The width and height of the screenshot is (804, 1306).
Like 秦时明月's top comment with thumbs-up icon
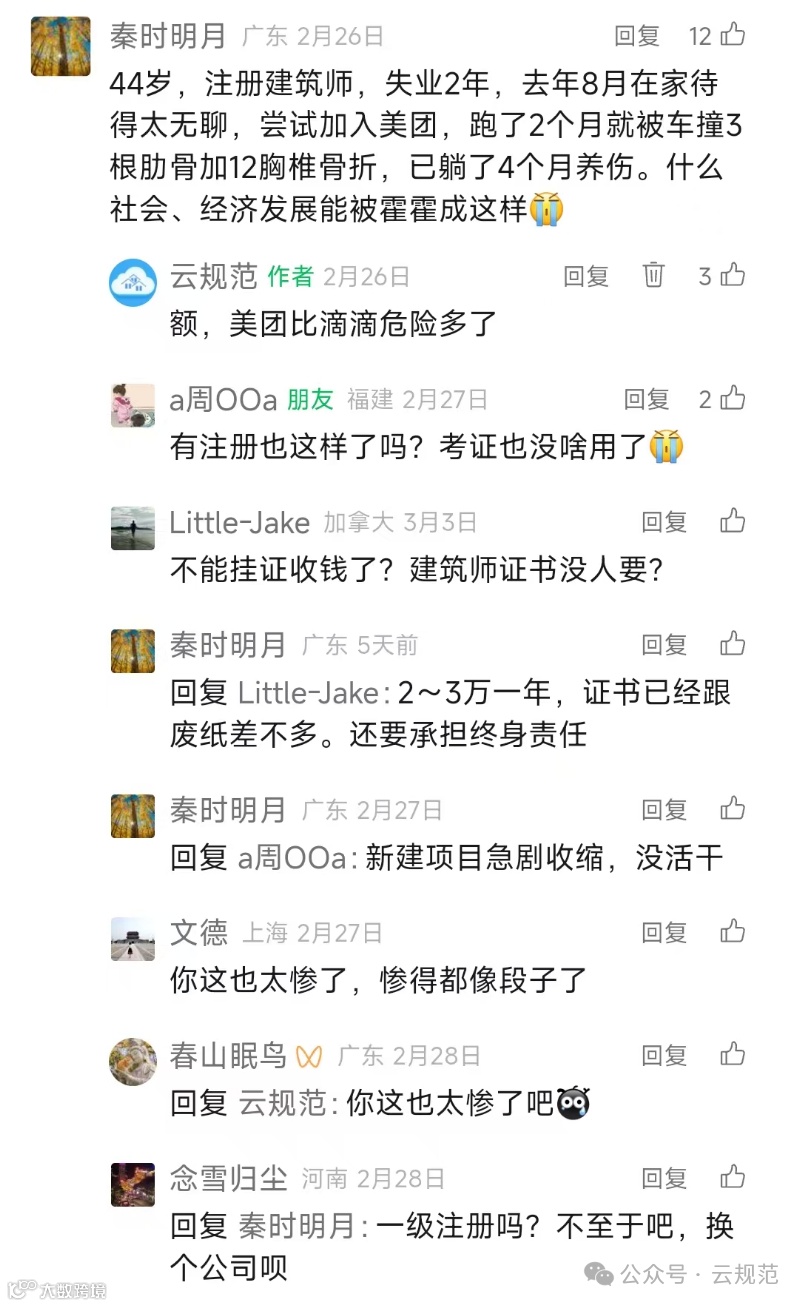(732, 33)
